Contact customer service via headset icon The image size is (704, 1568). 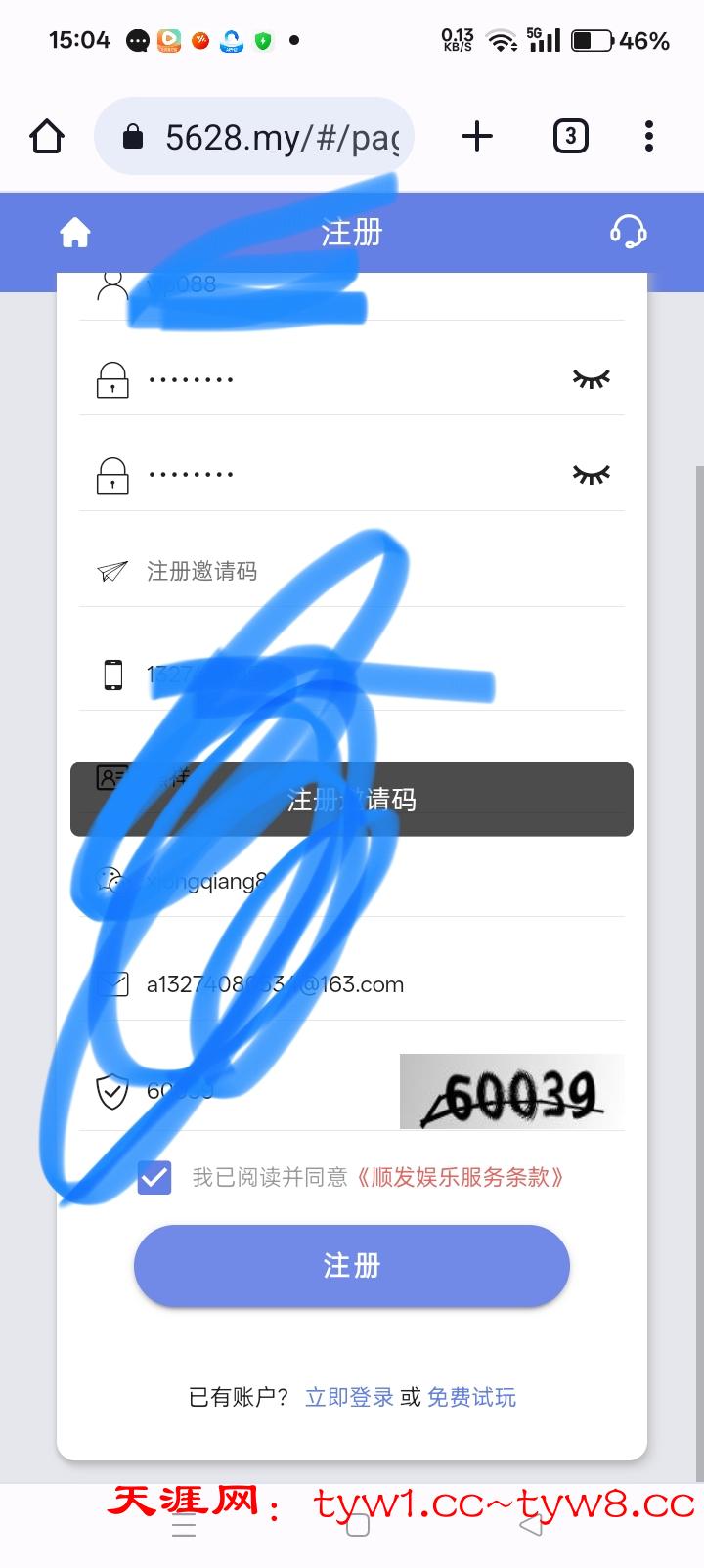point(628,233)
